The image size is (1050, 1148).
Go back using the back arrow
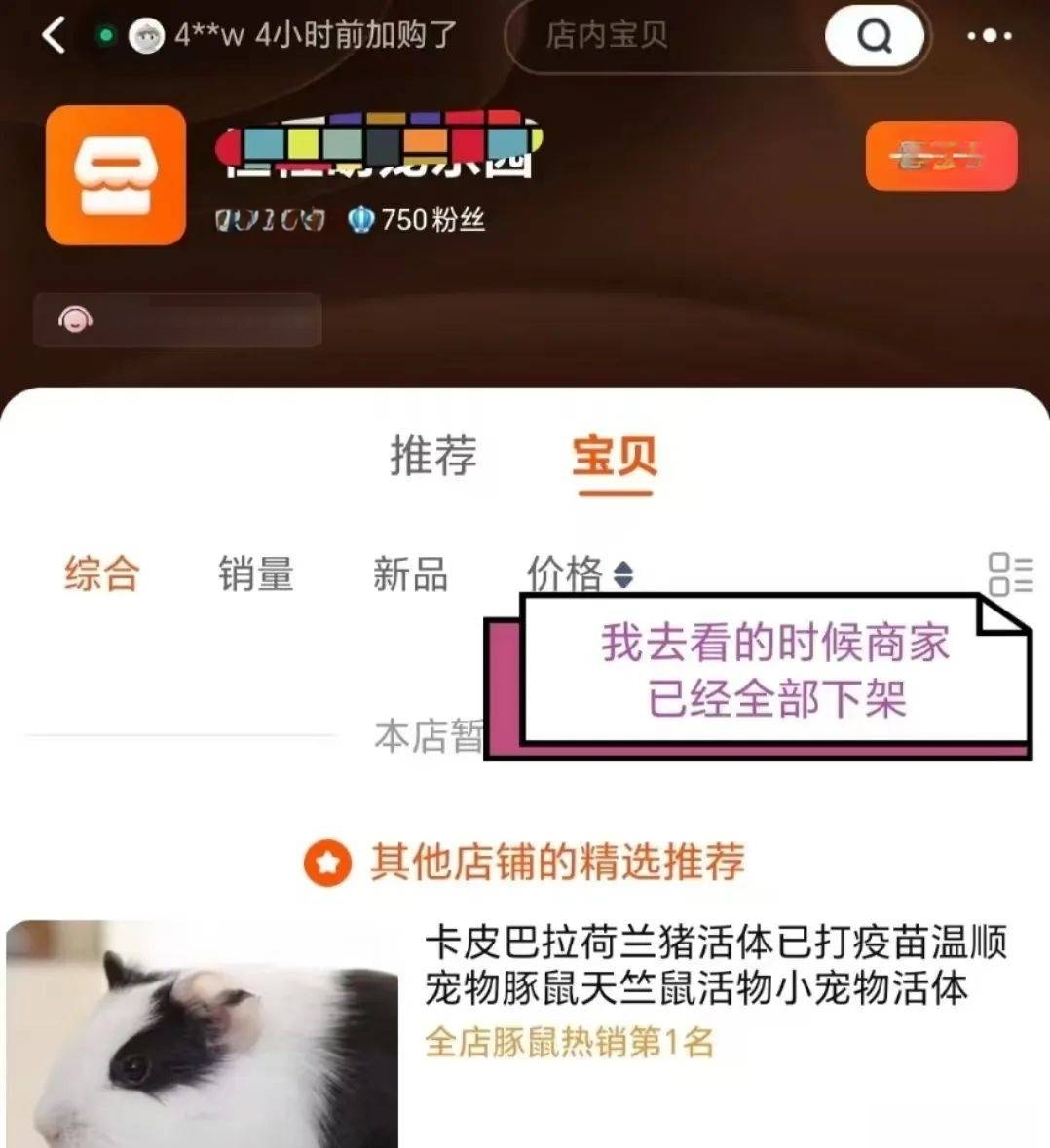tap(54, 36)
